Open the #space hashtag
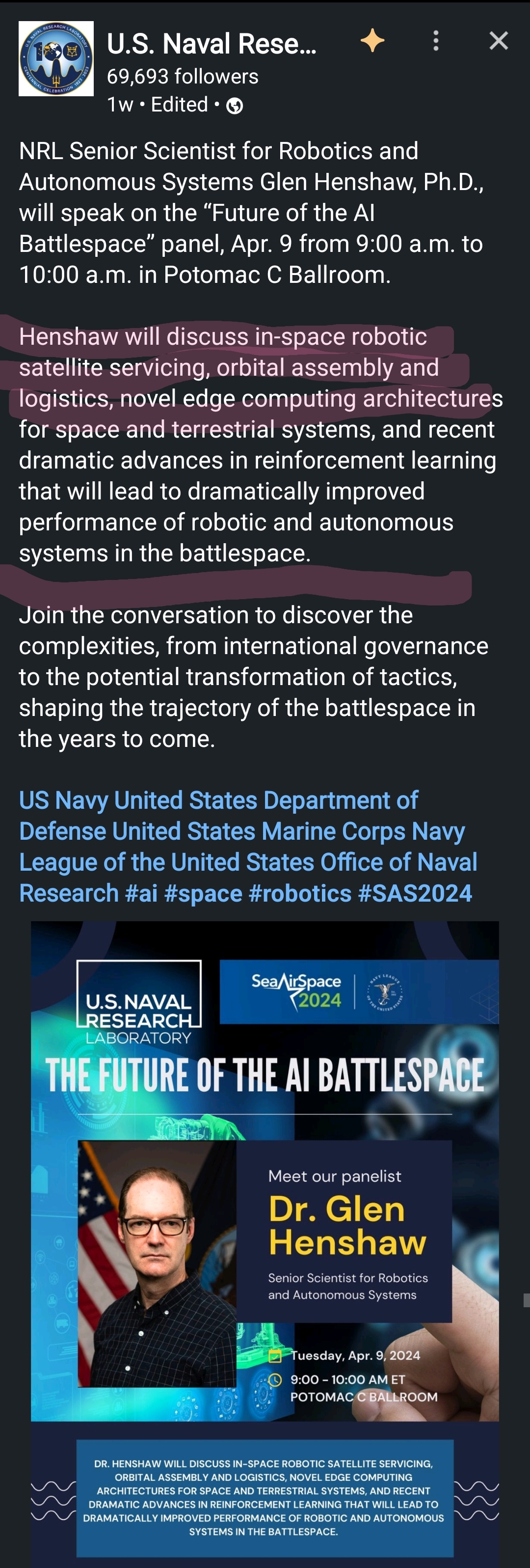The width and height of the screenshot is (530, 1568). point(203,894)
